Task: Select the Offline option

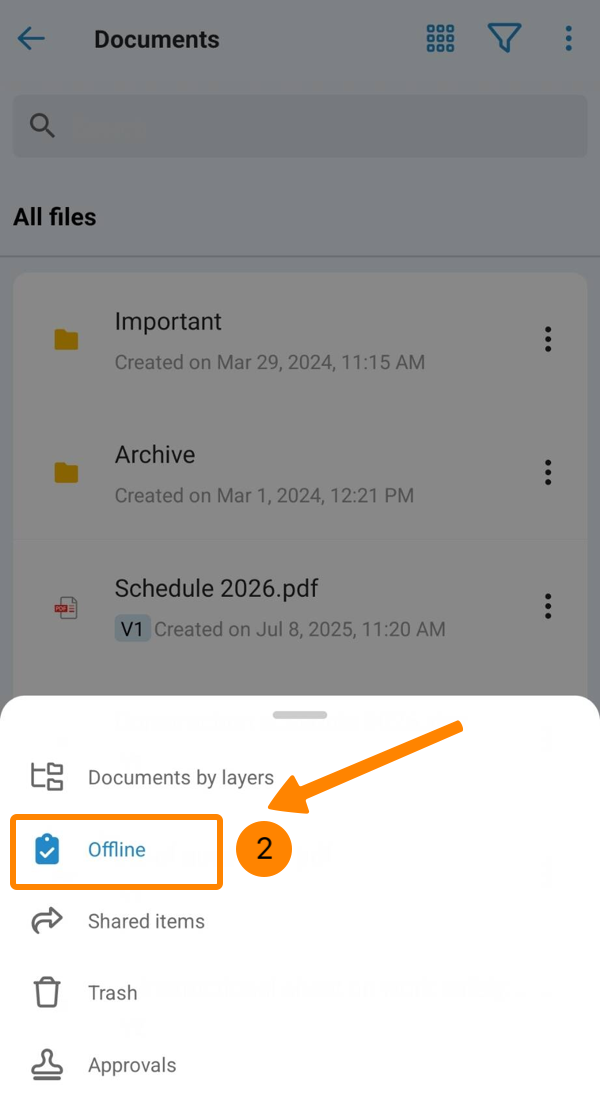Action: click(116, 850)
